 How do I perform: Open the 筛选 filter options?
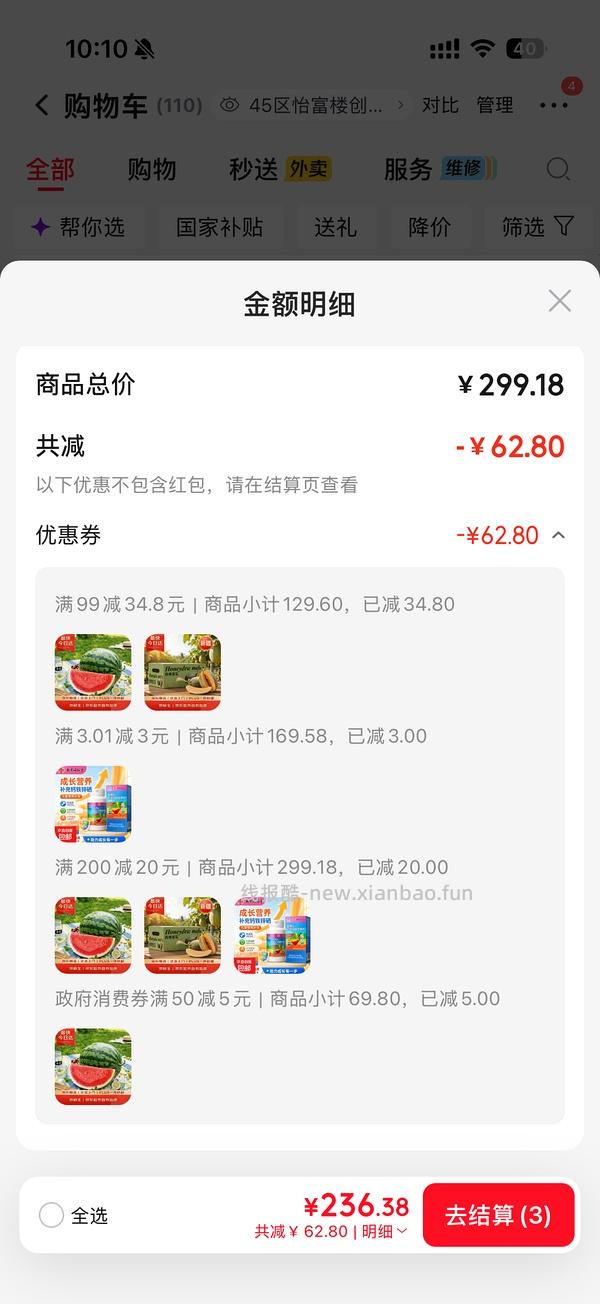[538, 227]
